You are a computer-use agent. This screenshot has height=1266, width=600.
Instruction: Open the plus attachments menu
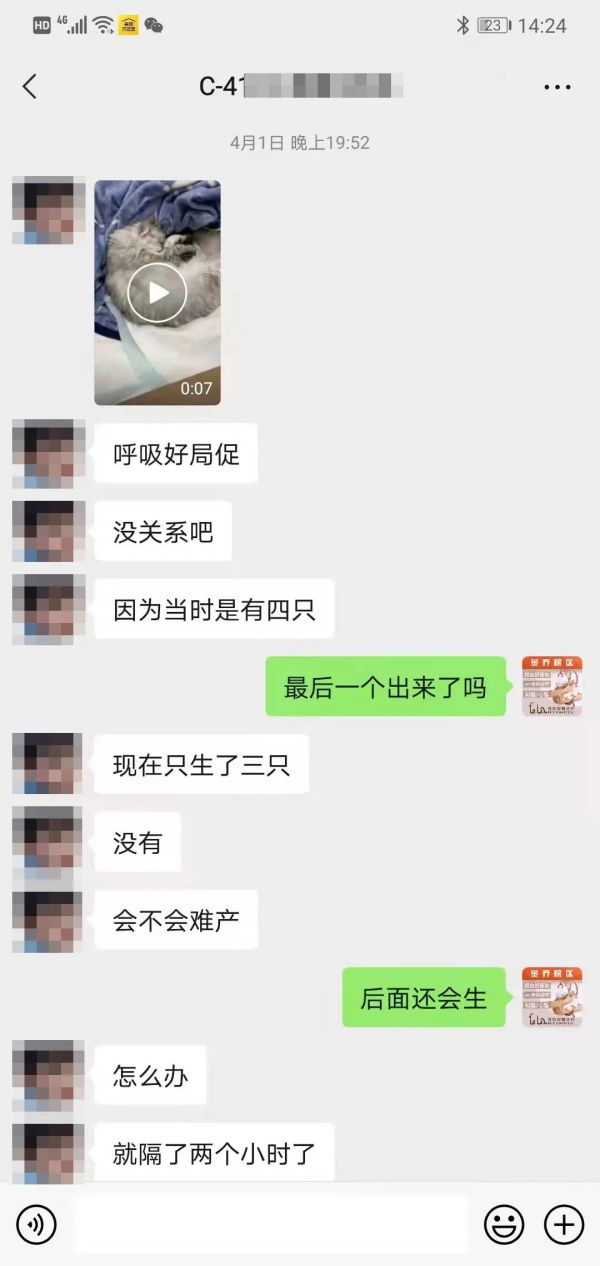(x=563, y=1224)
